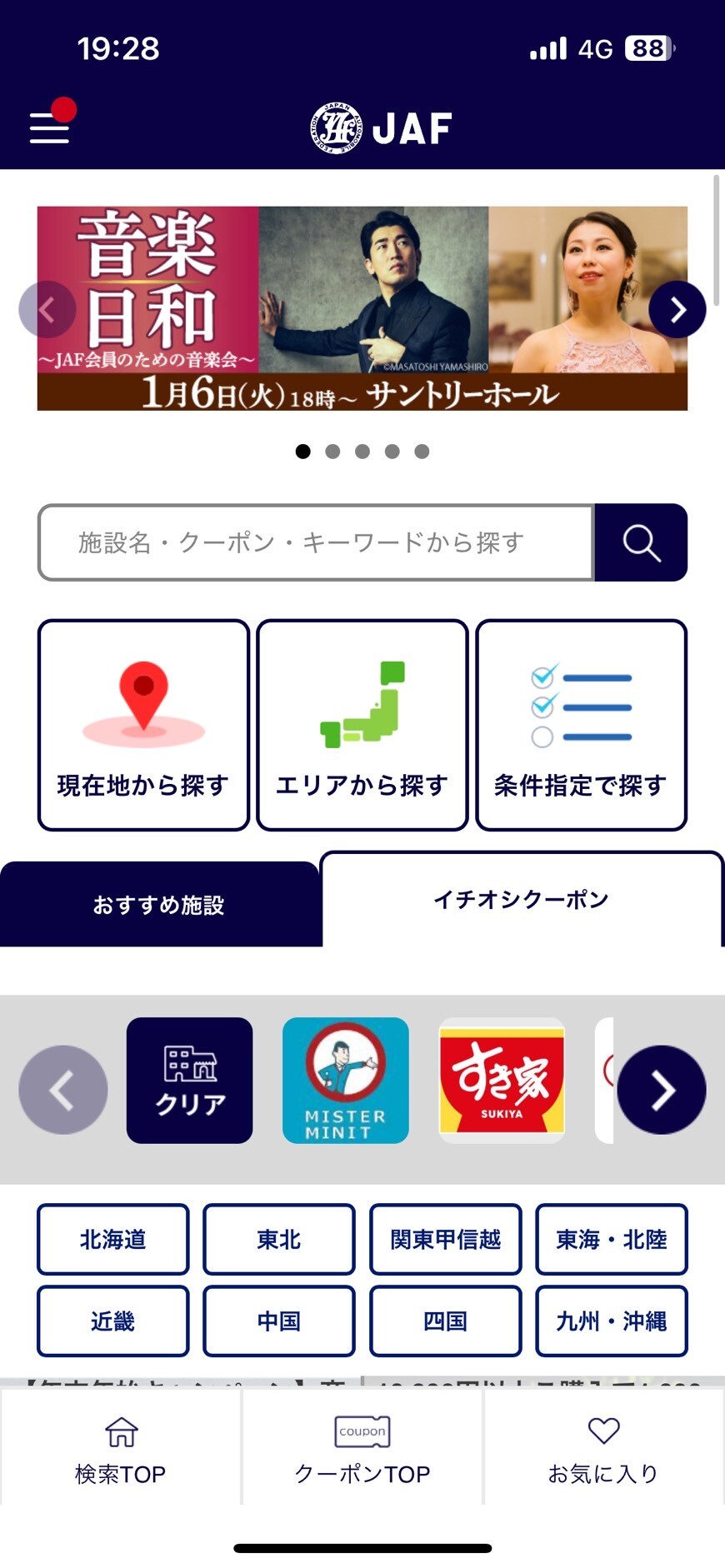Open 条件指定で探す
Screen dimensions: 725x1568
[581, 725]
